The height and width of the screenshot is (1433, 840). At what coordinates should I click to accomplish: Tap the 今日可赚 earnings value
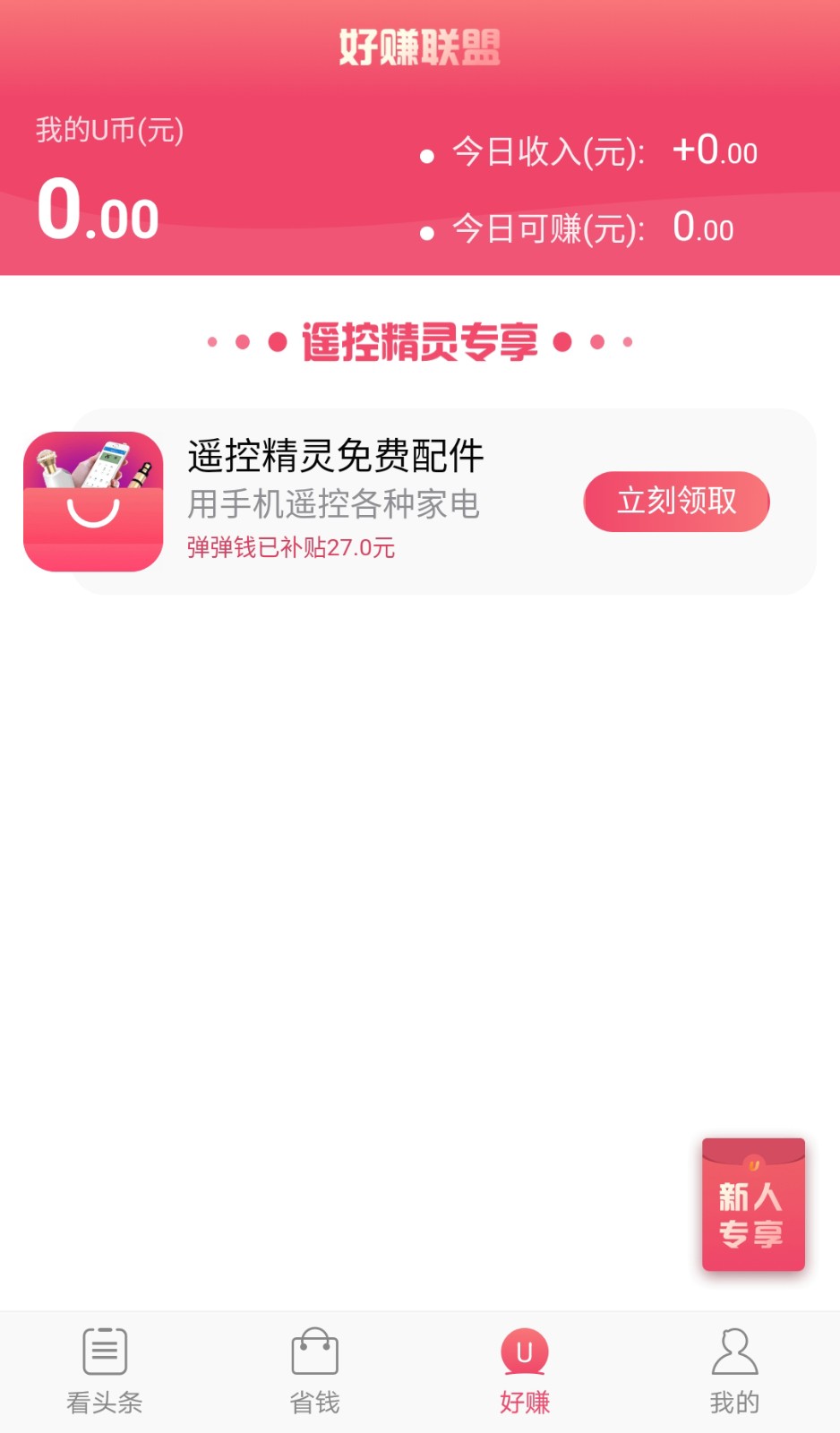704,230
